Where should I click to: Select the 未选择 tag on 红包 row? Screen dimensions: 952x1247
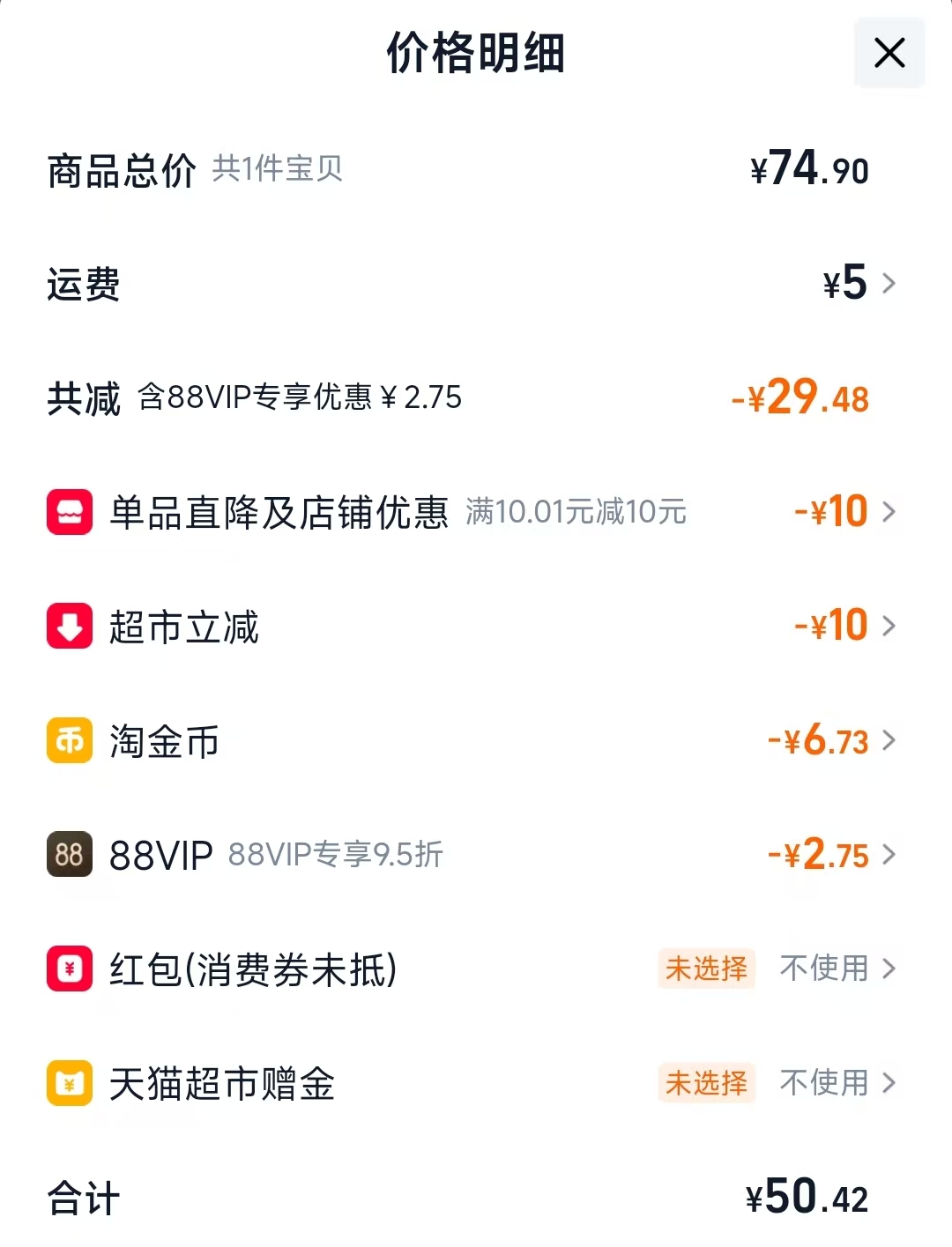707,969
